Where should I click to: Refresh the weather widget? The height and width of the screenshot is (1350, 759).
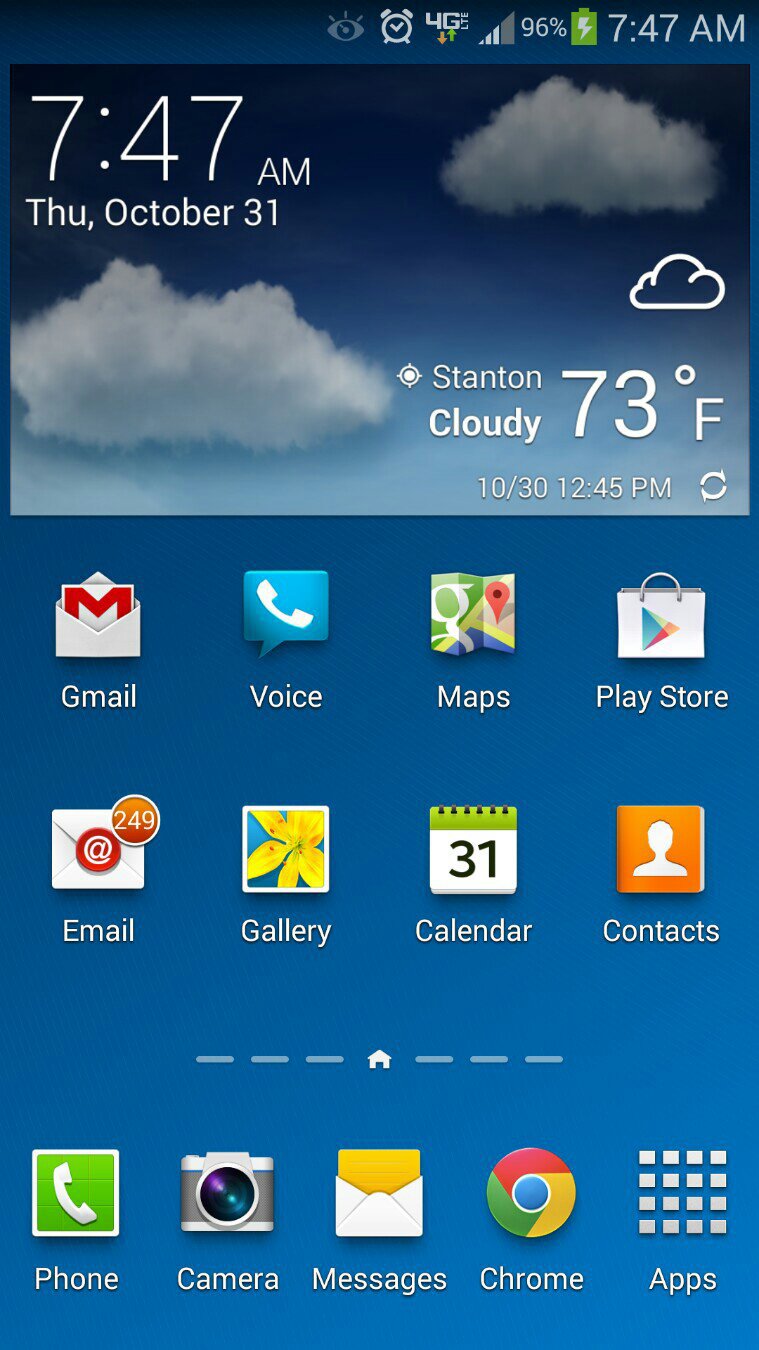pyautogui.click(x=713, y=487)
